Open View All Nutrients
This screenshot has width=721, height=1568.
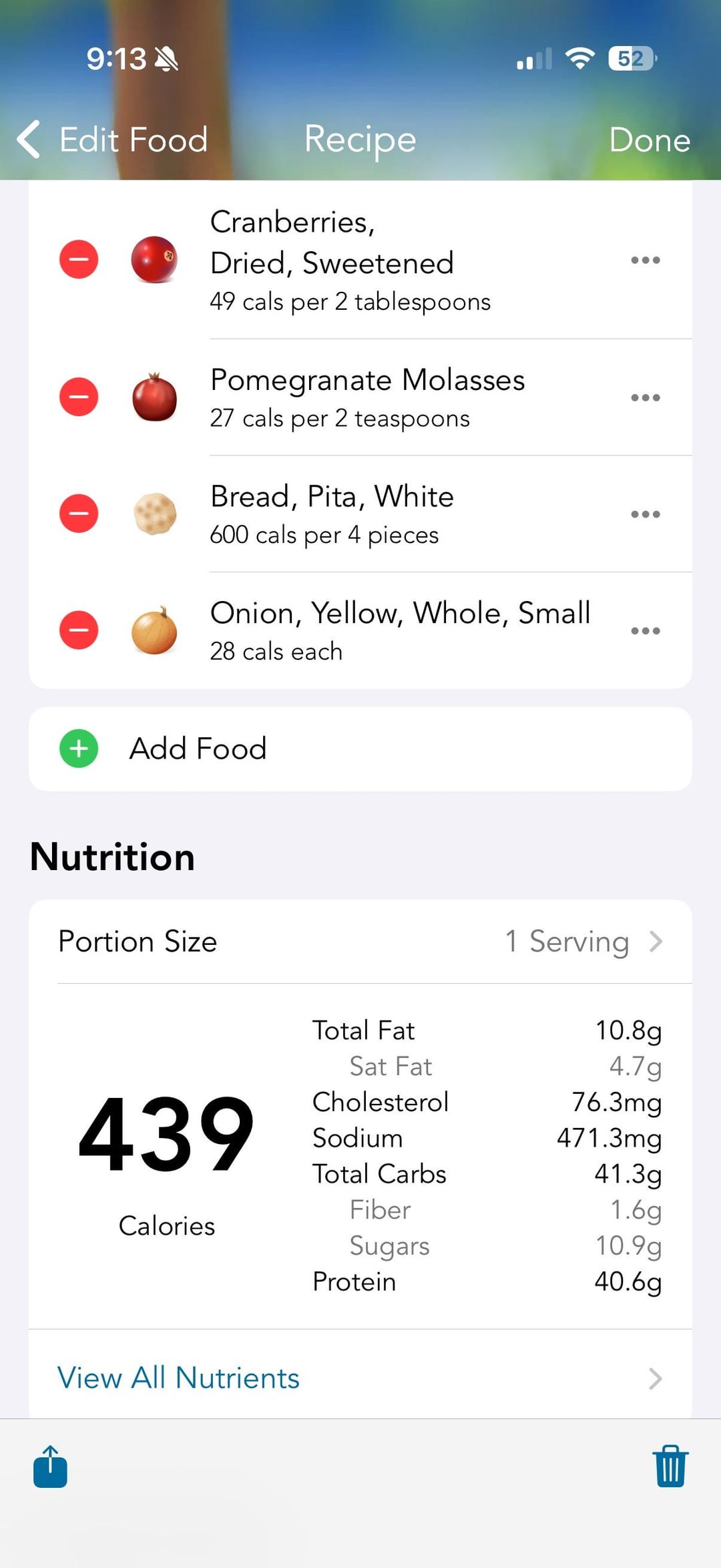[x=360, y=1378]
